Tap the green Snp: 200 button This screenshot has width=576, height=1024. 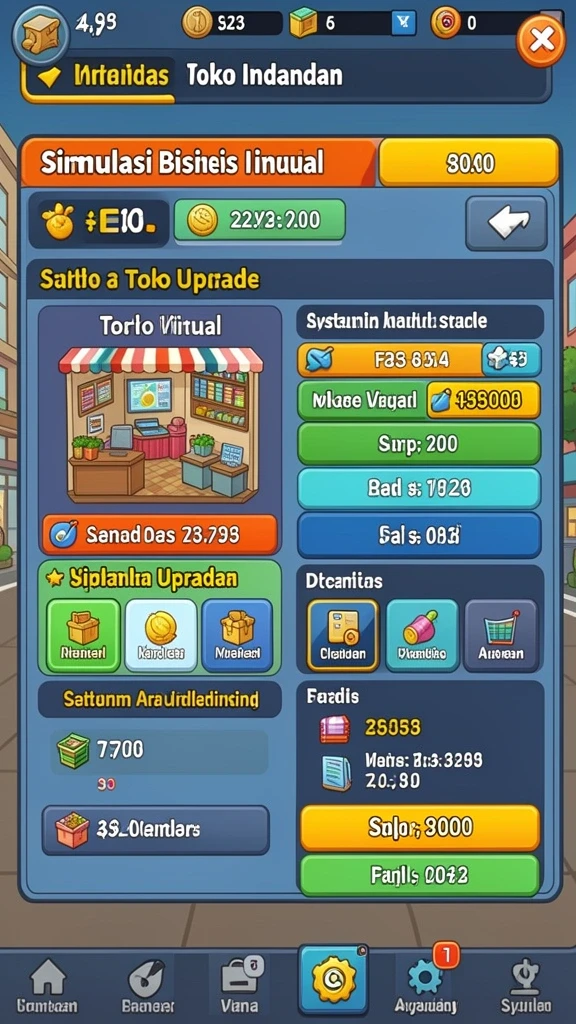pos(419,444)
